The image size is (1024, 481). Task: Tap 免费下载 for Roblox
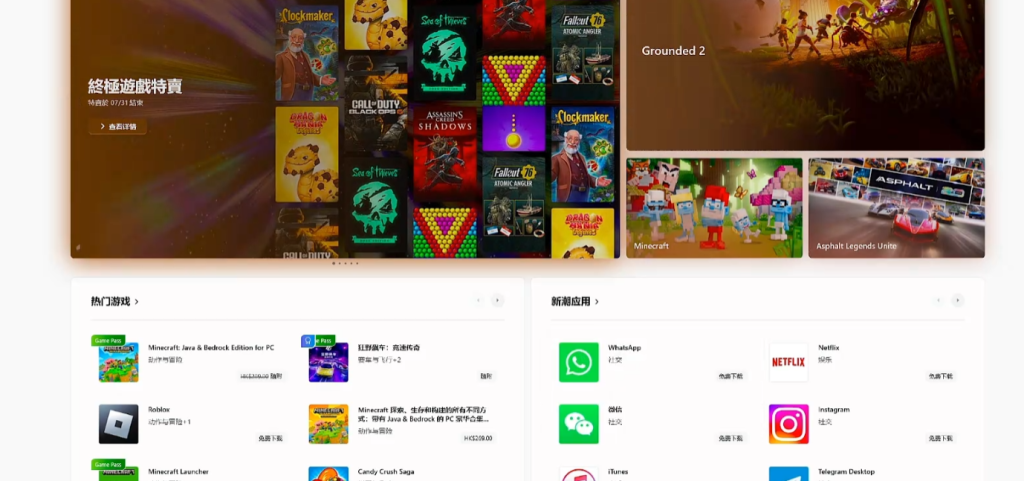(x=270, y=438)
